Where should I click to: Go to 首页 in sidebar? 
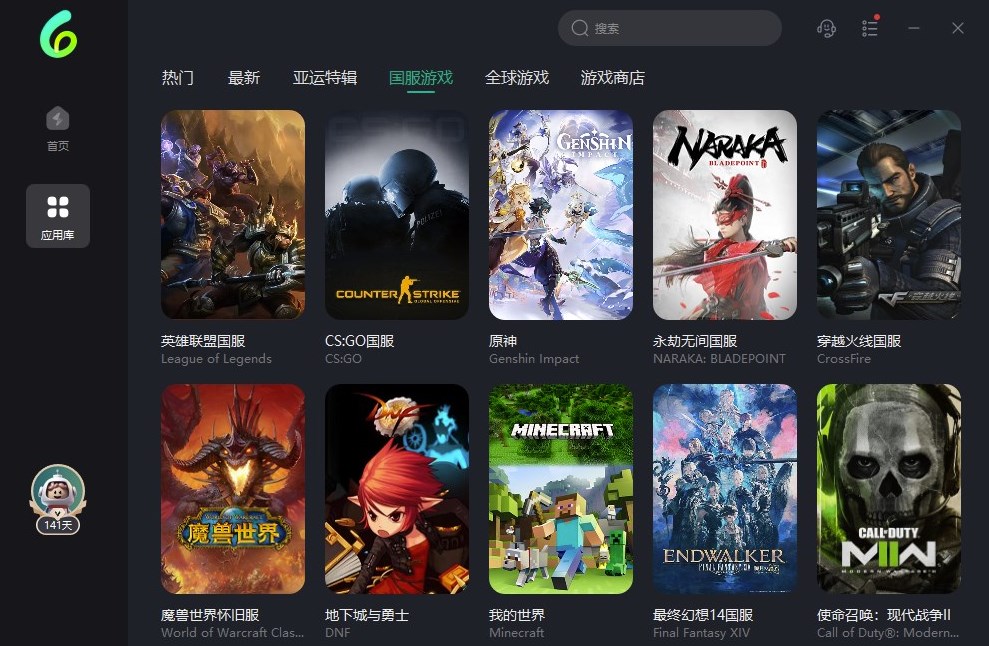coord(58,129)
